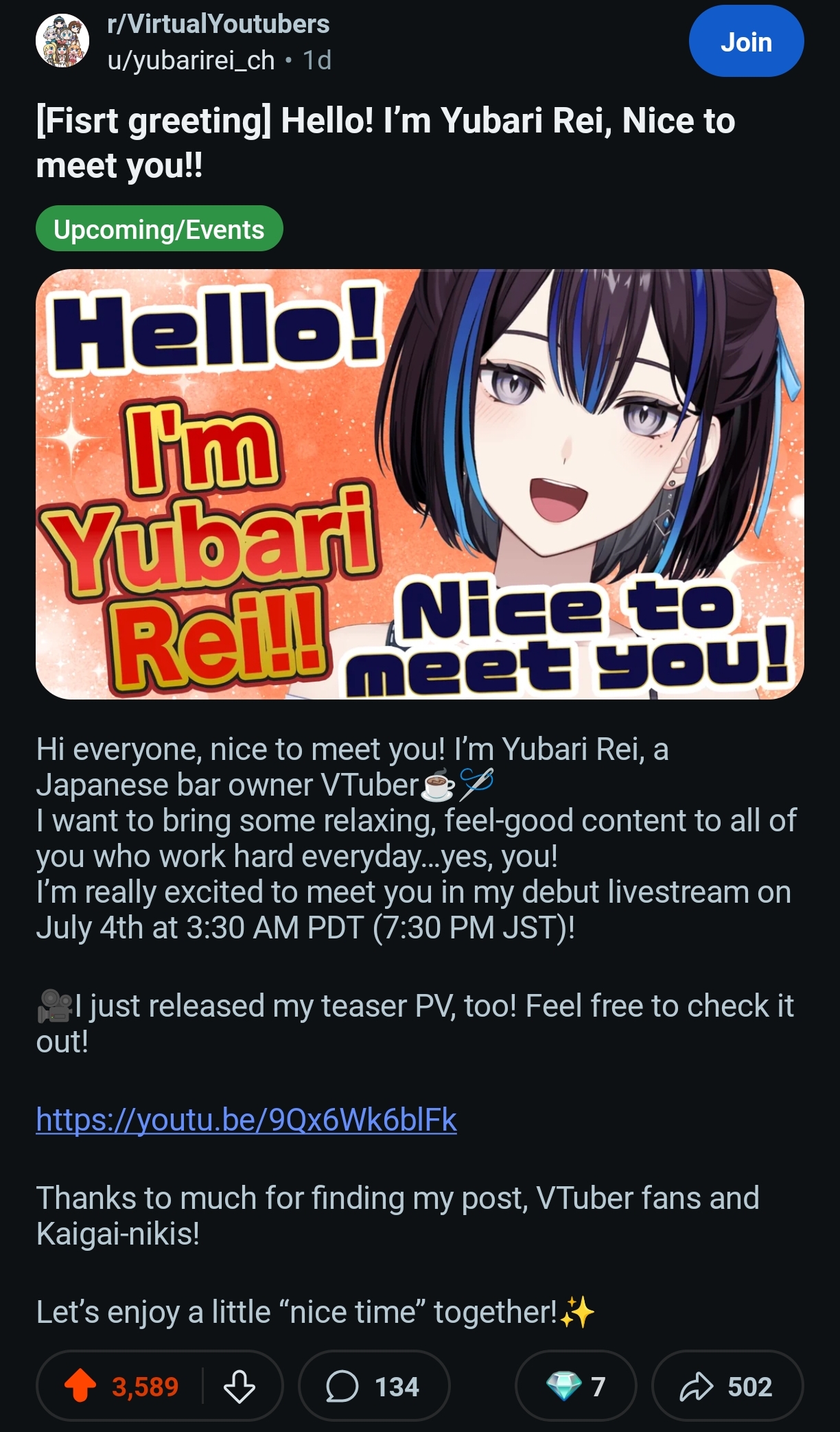Viewport: 840px width, 1432px height.
Task: Open the r/VirtualYoutubers subreddit avatar
Action: (62, 42)
